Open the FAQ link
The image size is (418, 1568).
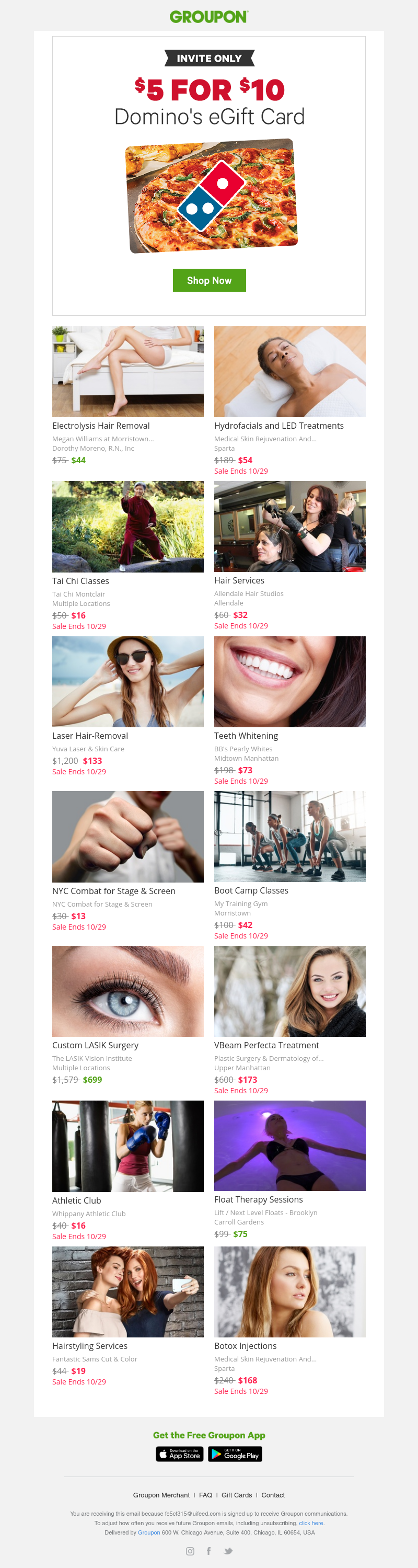206,1495
